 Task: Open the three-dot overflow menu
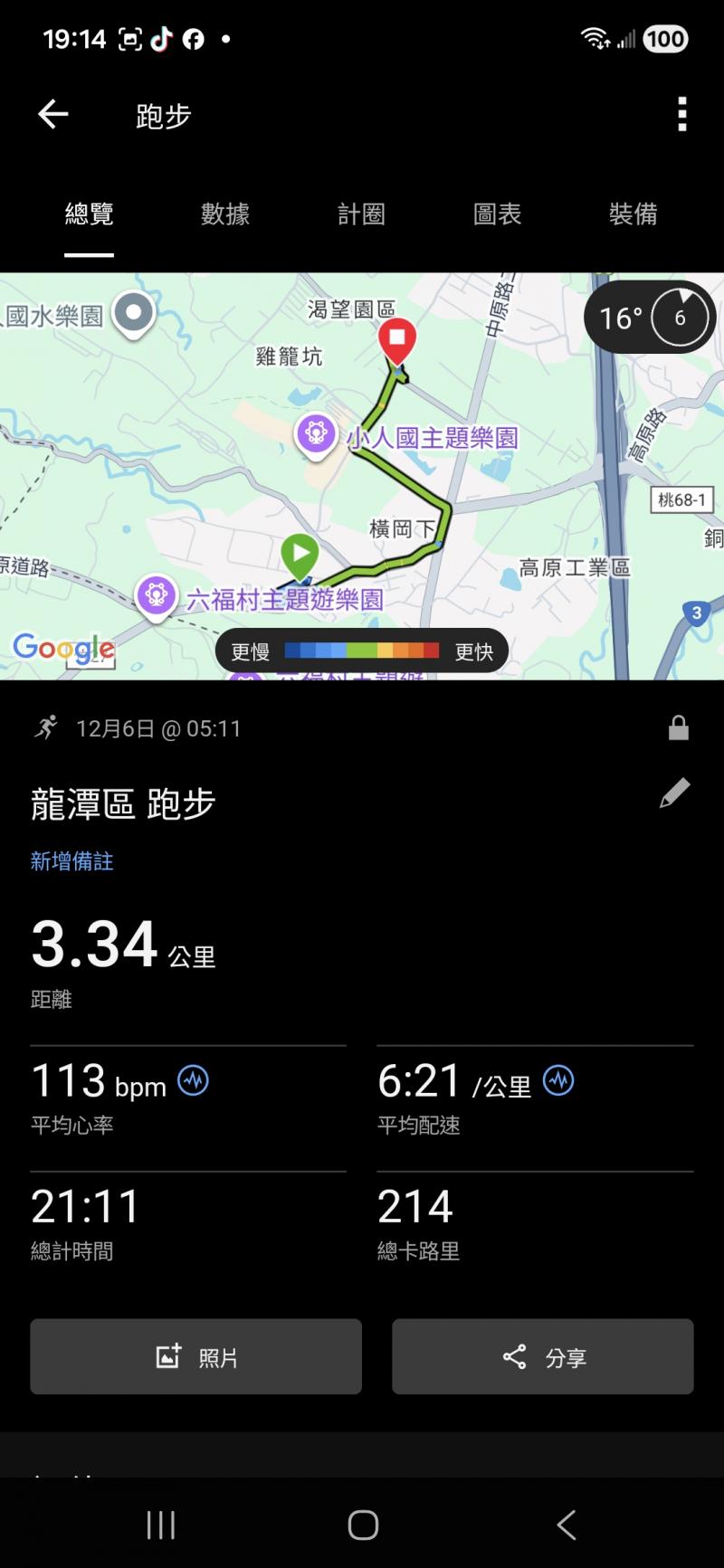click(682, 115)
